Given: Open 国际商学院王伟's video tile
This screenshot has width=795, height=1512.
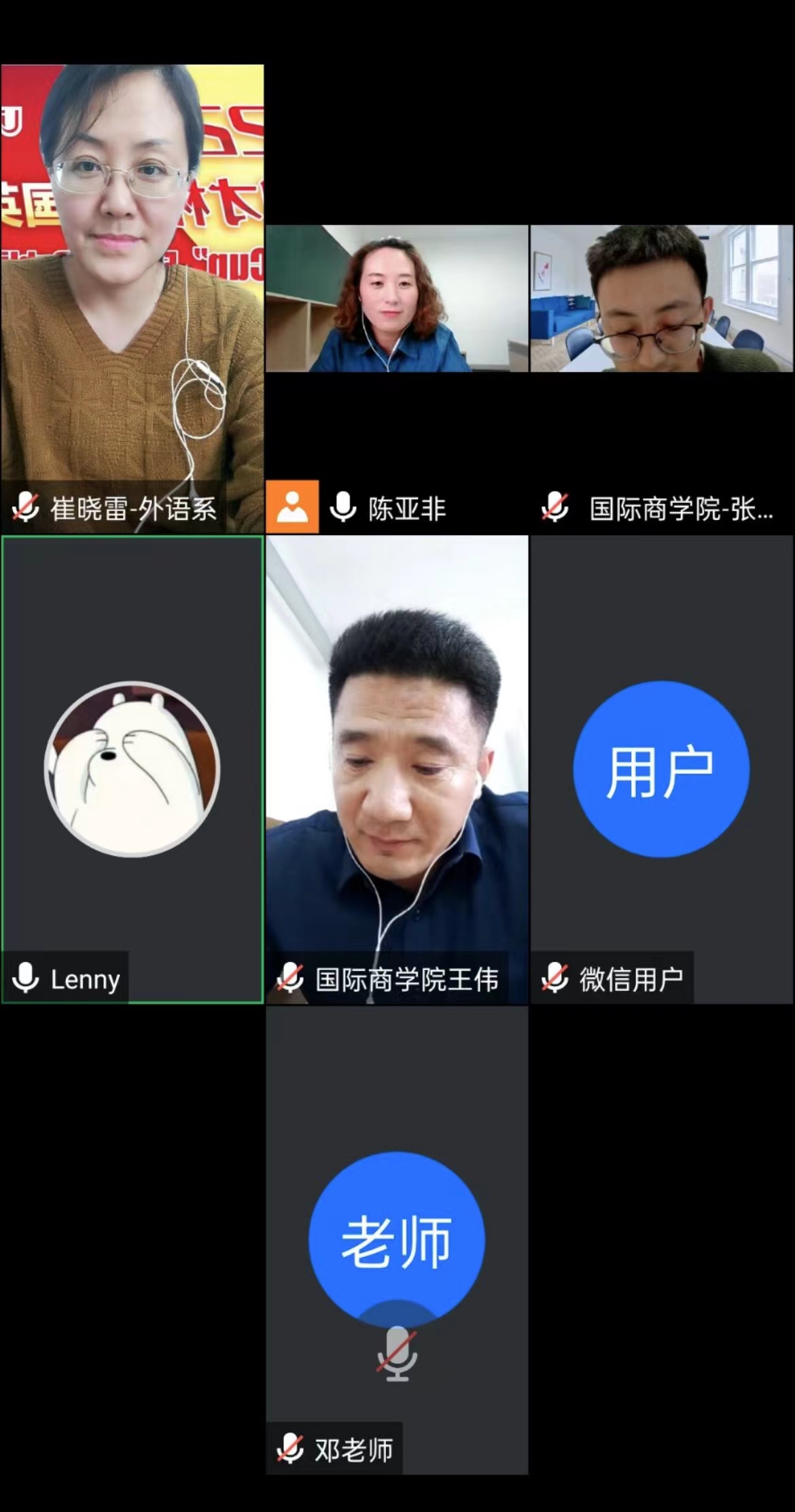Looking at the screenshot, I should (397, 768).
